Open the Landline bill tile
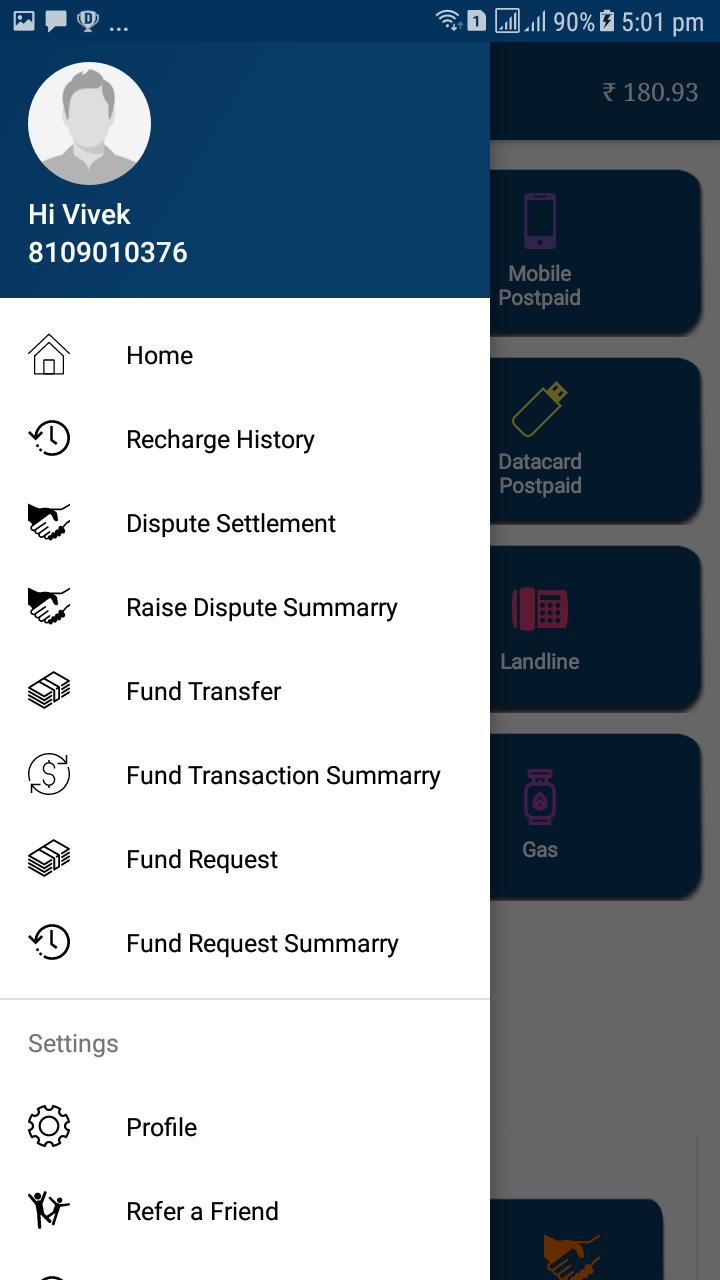Screen dimensions: 720x1280 pos(595,628)
